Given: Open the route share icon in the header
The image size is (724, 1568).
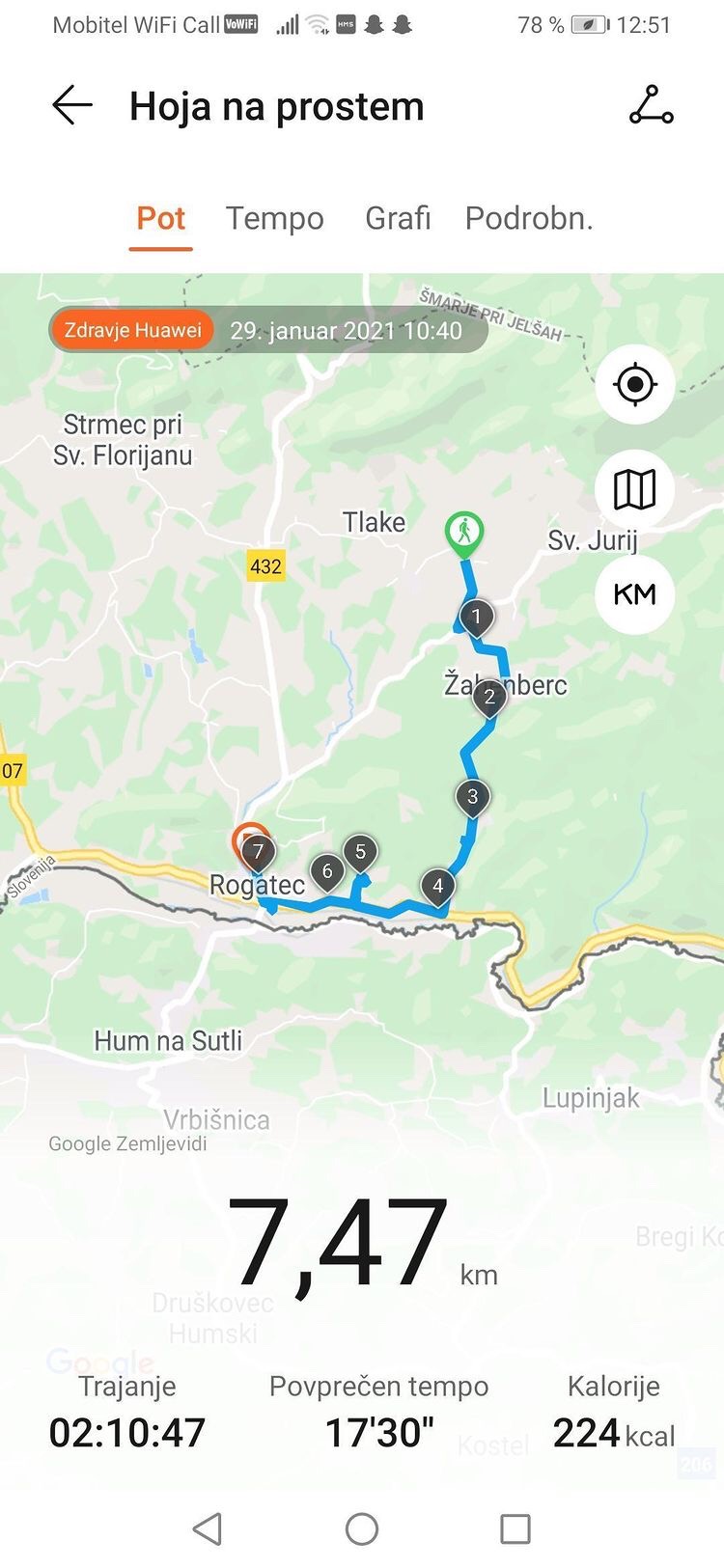Looking at the screenshot, I should coord(651,105).
